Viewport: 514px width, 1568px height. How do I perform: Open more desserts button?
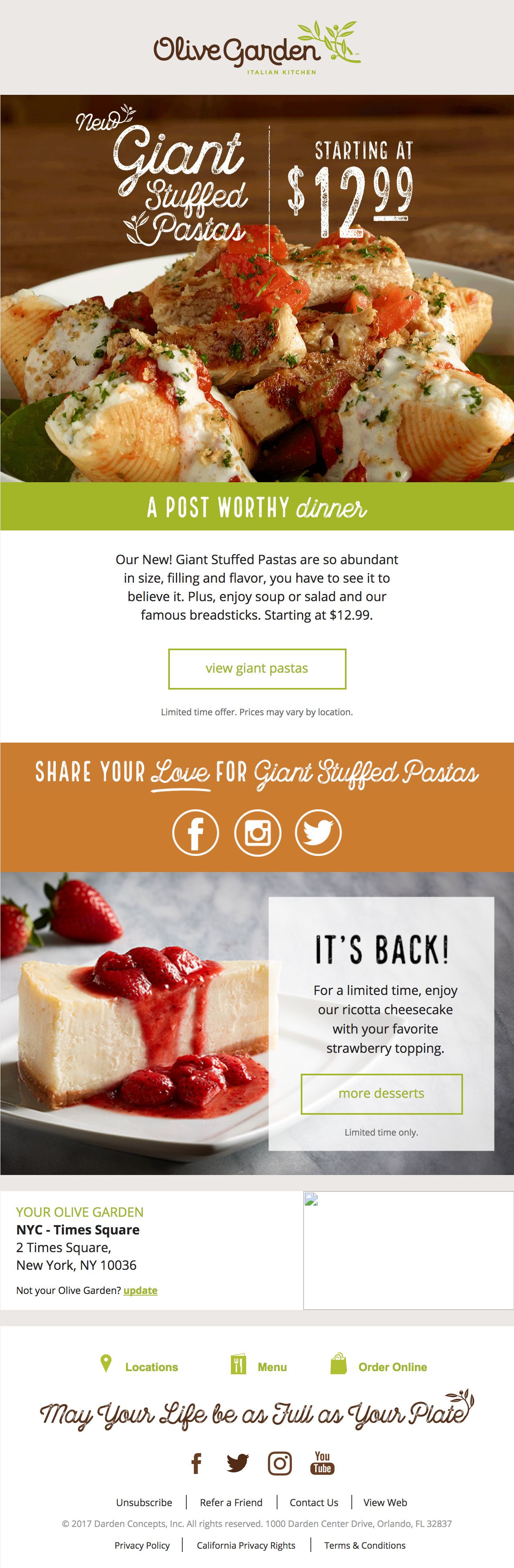[381, 1093]
